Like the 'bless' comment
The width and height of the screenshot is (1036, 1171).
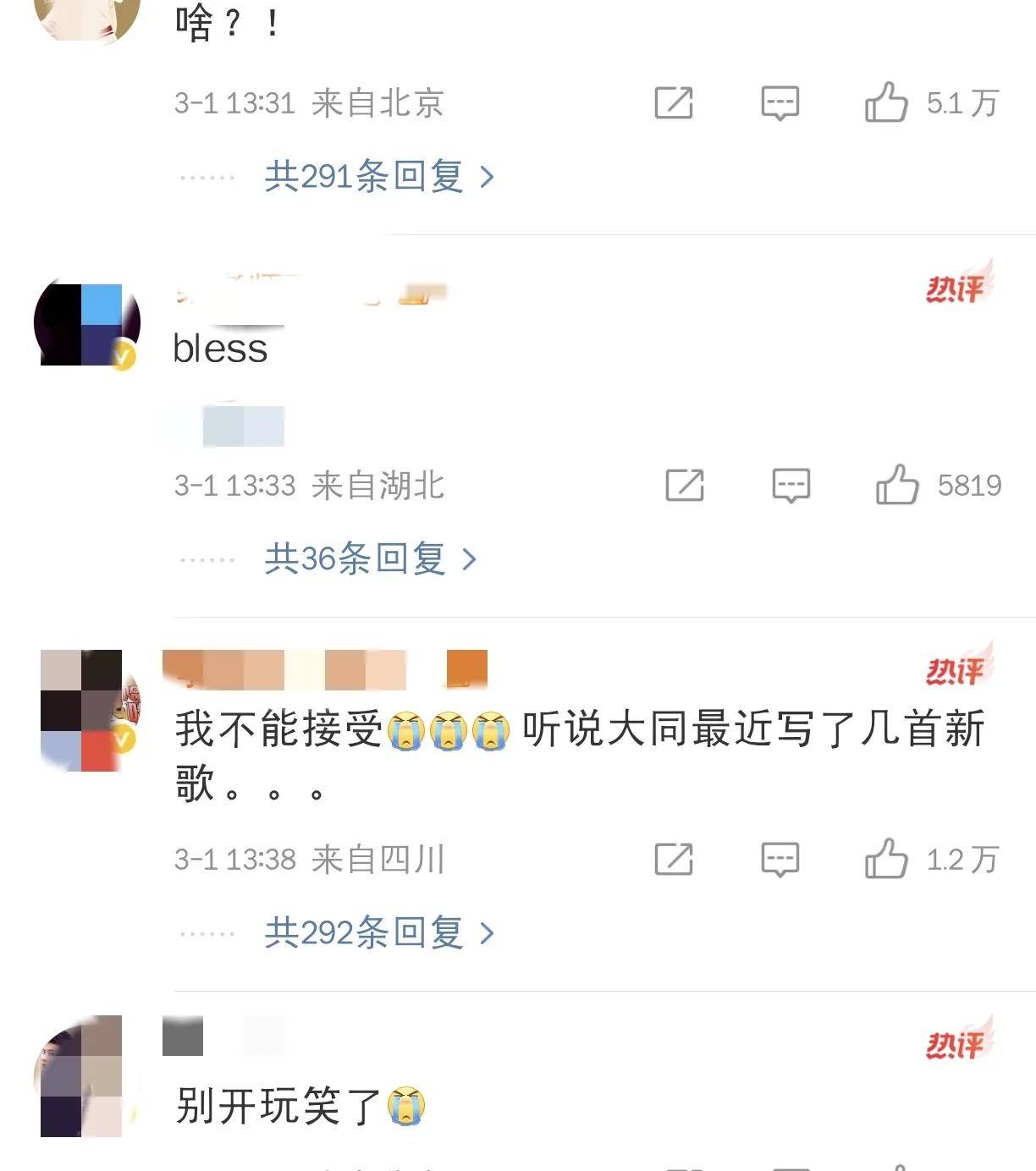click(897, 486)
